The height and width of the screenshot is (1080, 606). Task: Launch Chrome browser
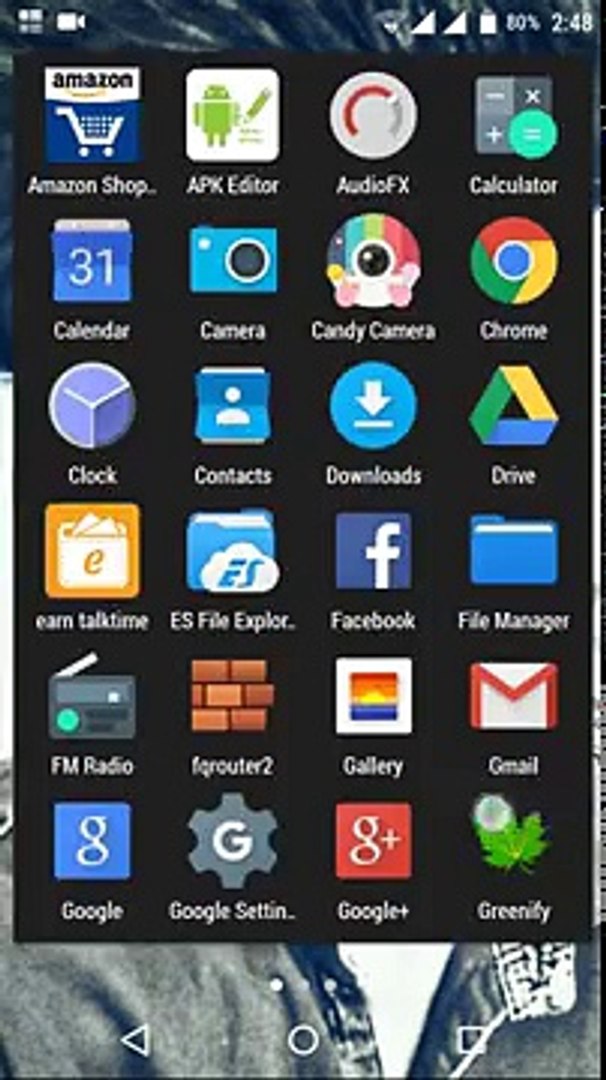coord(513,261)
